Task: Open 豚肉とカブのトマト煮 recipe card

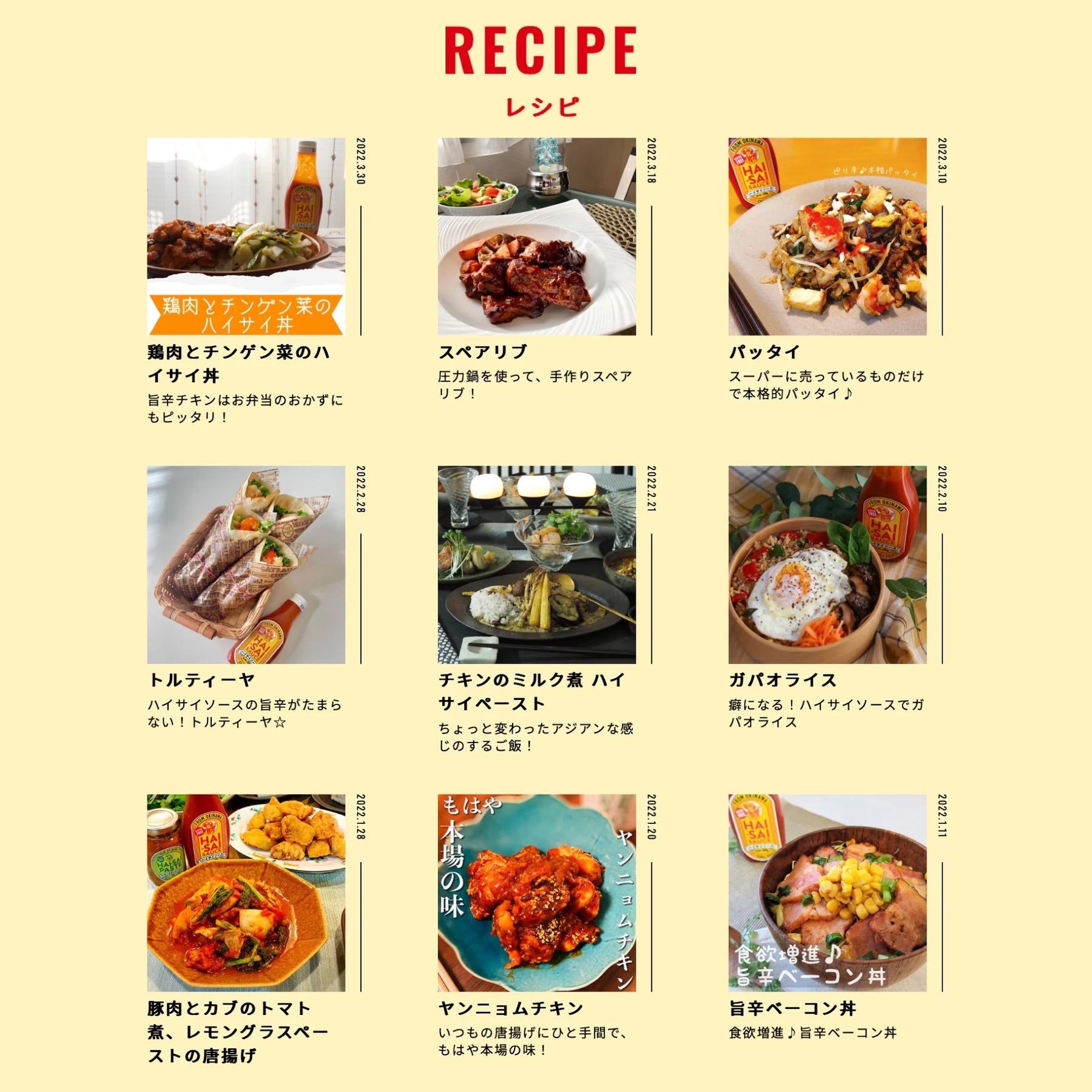Action: [x=246, y=892]
